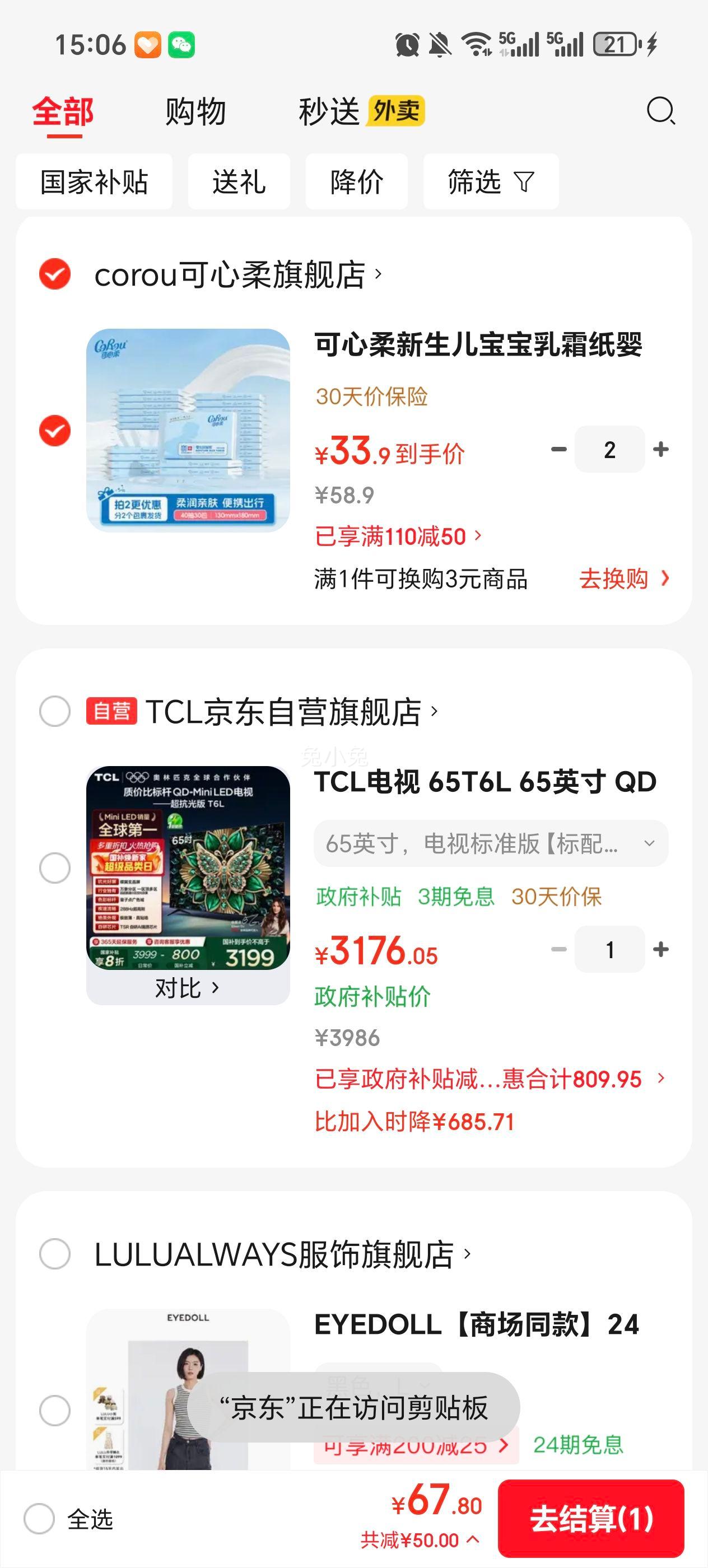Tap minus icon on TCL TV quantity
Image resolution: width=708 pixels, height=1568 pixels.
pyautogui.click(x=558, y=948)
